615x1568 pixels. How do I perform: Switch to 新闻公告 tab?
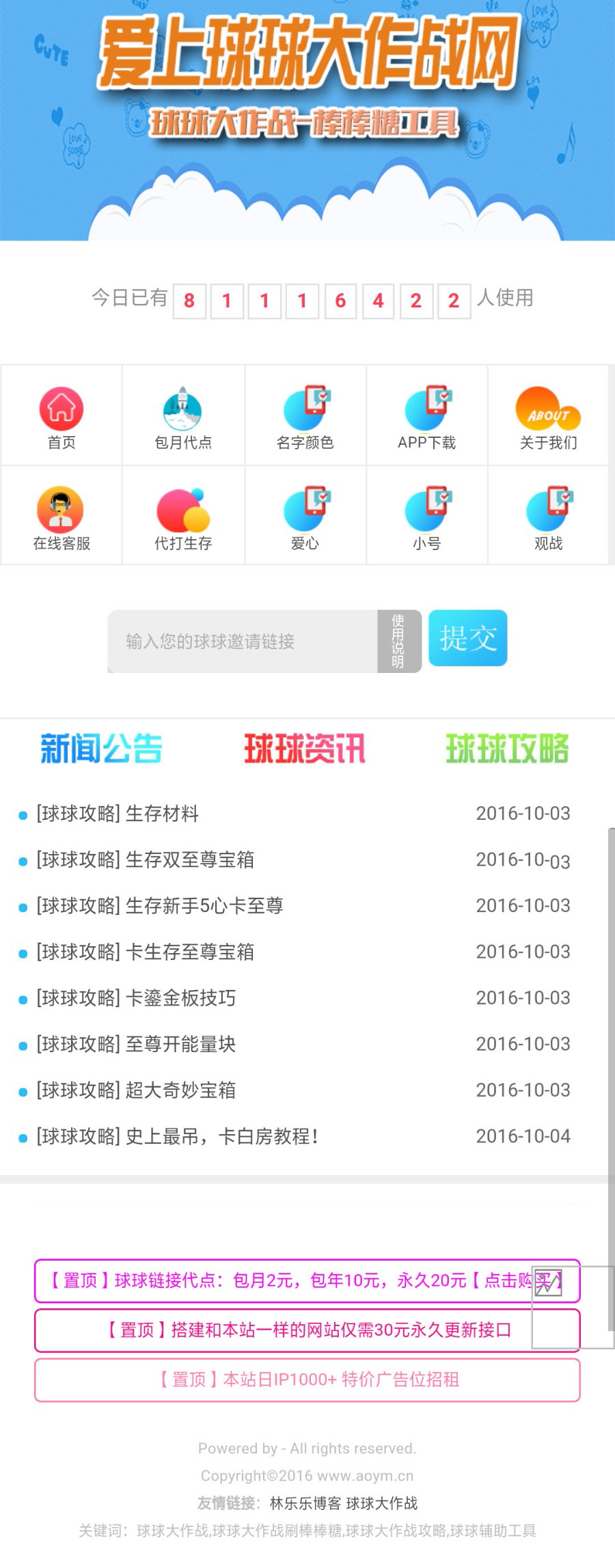coord(101,749)
